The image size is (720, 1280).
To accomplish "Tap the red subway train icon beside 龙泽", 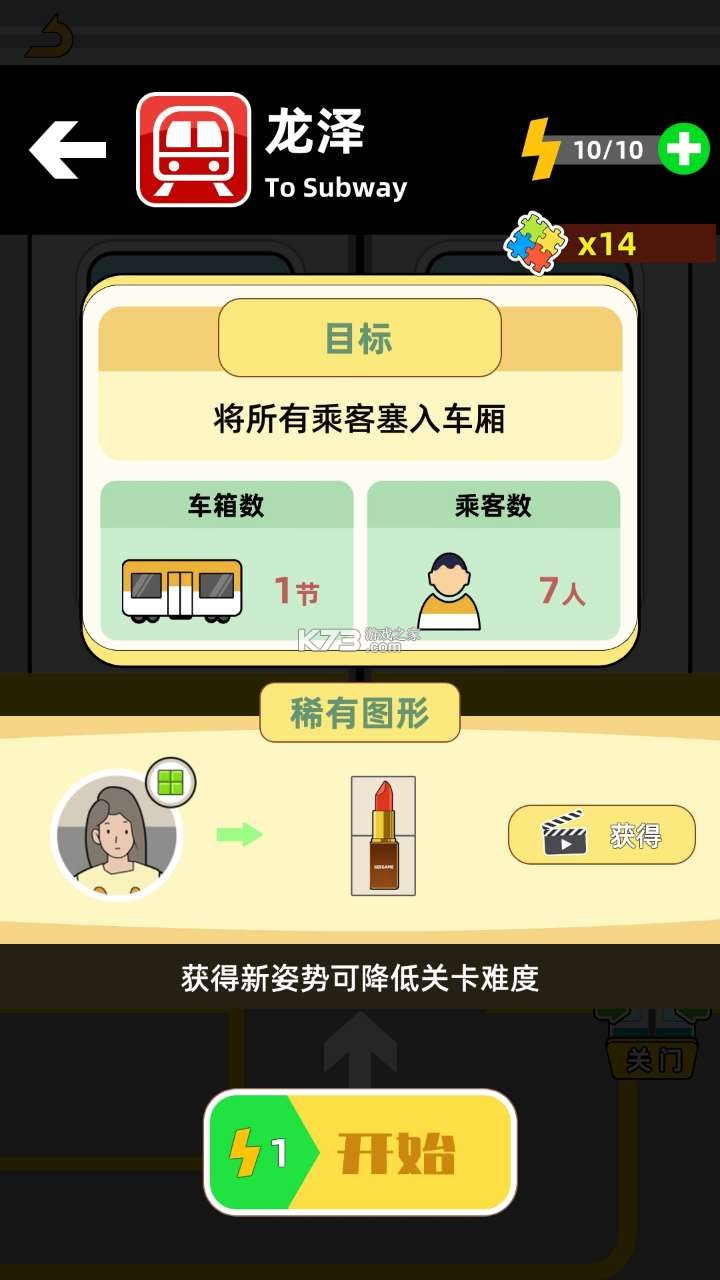I will pyautogui.click(x=190, y=150).
